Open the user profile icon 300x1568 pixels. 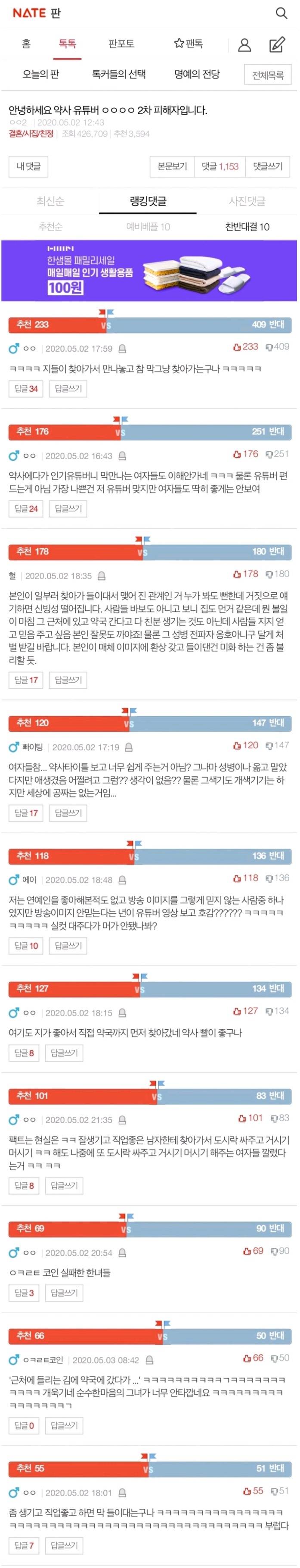(x=245, y=44)
